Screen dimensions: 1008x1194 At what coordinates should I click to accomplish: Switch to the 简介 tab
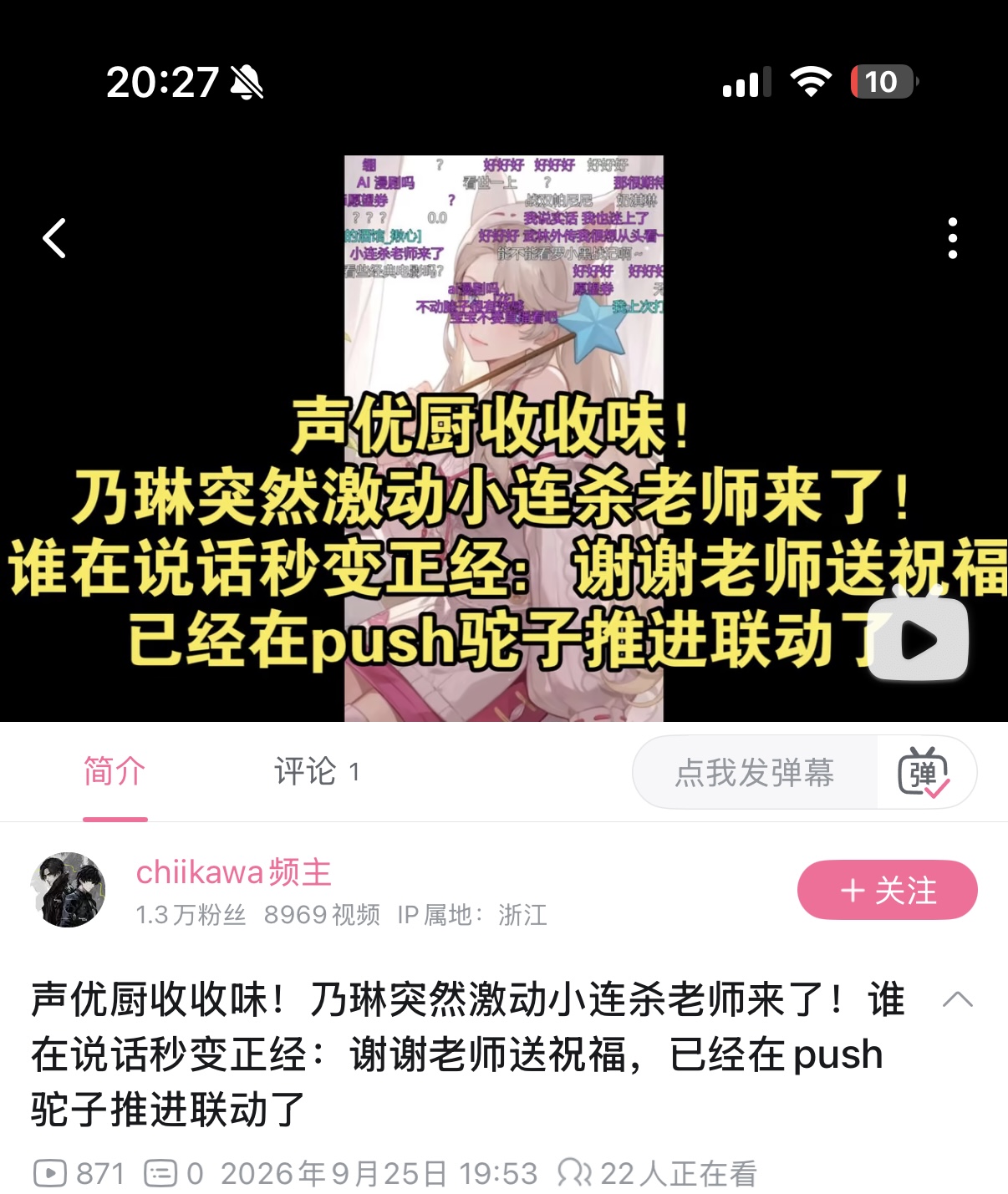click(115, 770)
